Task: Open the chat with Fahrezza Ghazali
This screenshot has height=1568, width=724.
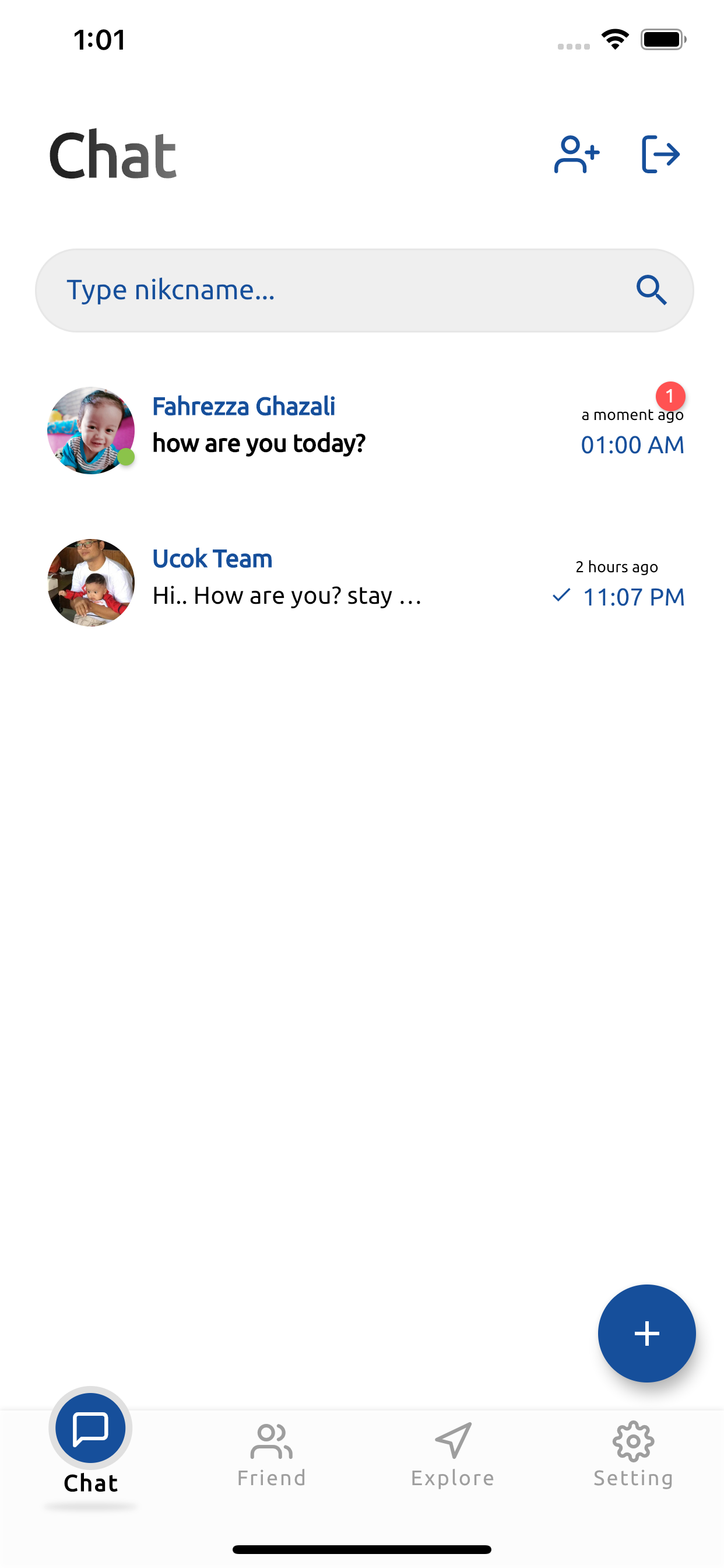Action: (x=364, y=430)
